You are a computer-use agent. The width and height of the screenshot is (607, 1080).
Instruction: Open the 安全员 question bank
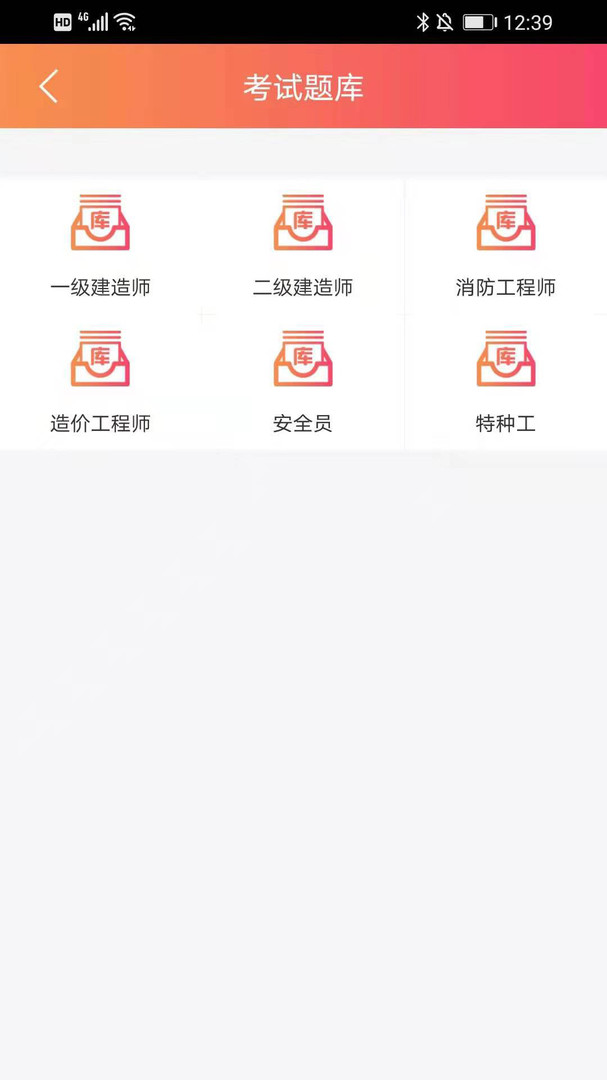click(303, 381)
